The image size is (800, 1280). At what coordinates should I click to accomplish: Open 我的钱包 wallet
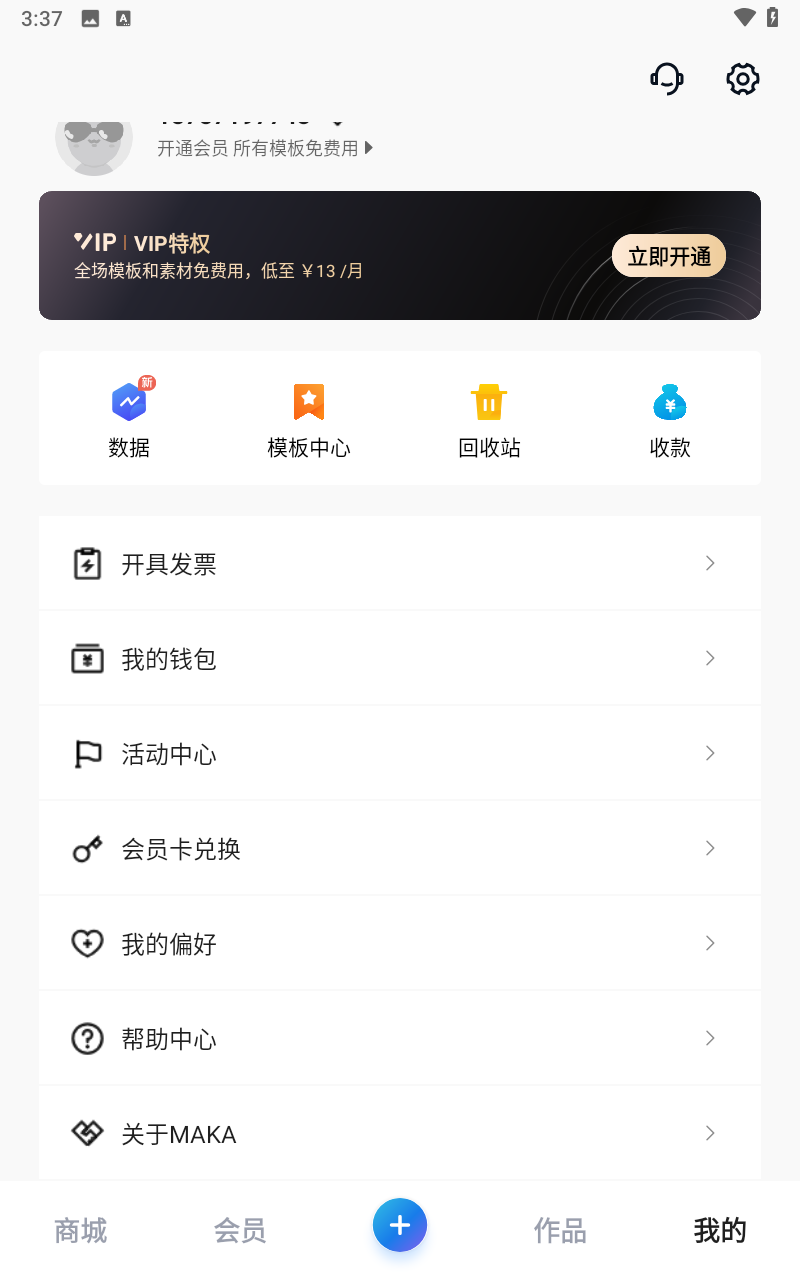(400, 659)
